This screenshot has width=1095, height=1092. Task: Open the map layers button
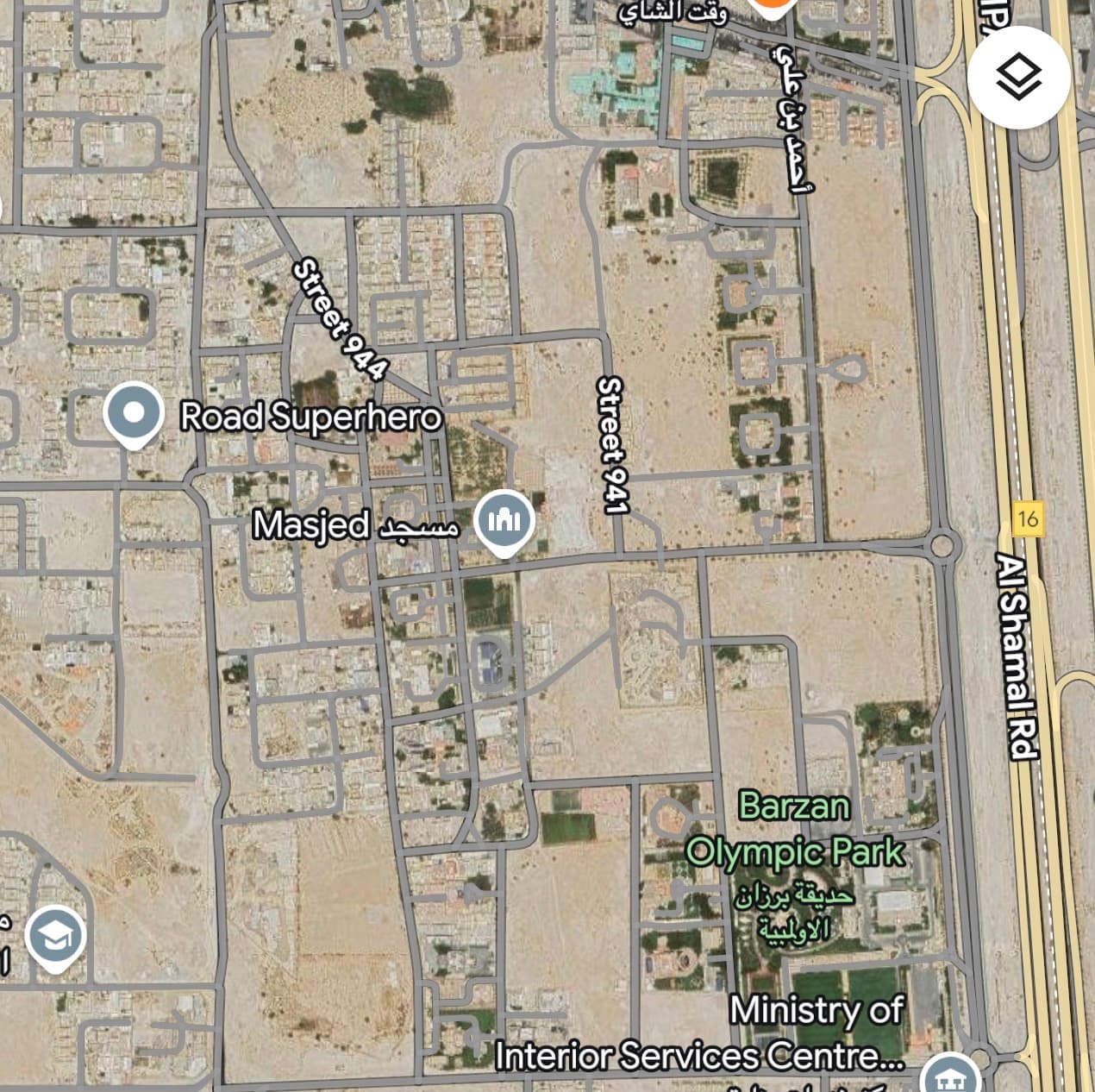coord(1018,78)
